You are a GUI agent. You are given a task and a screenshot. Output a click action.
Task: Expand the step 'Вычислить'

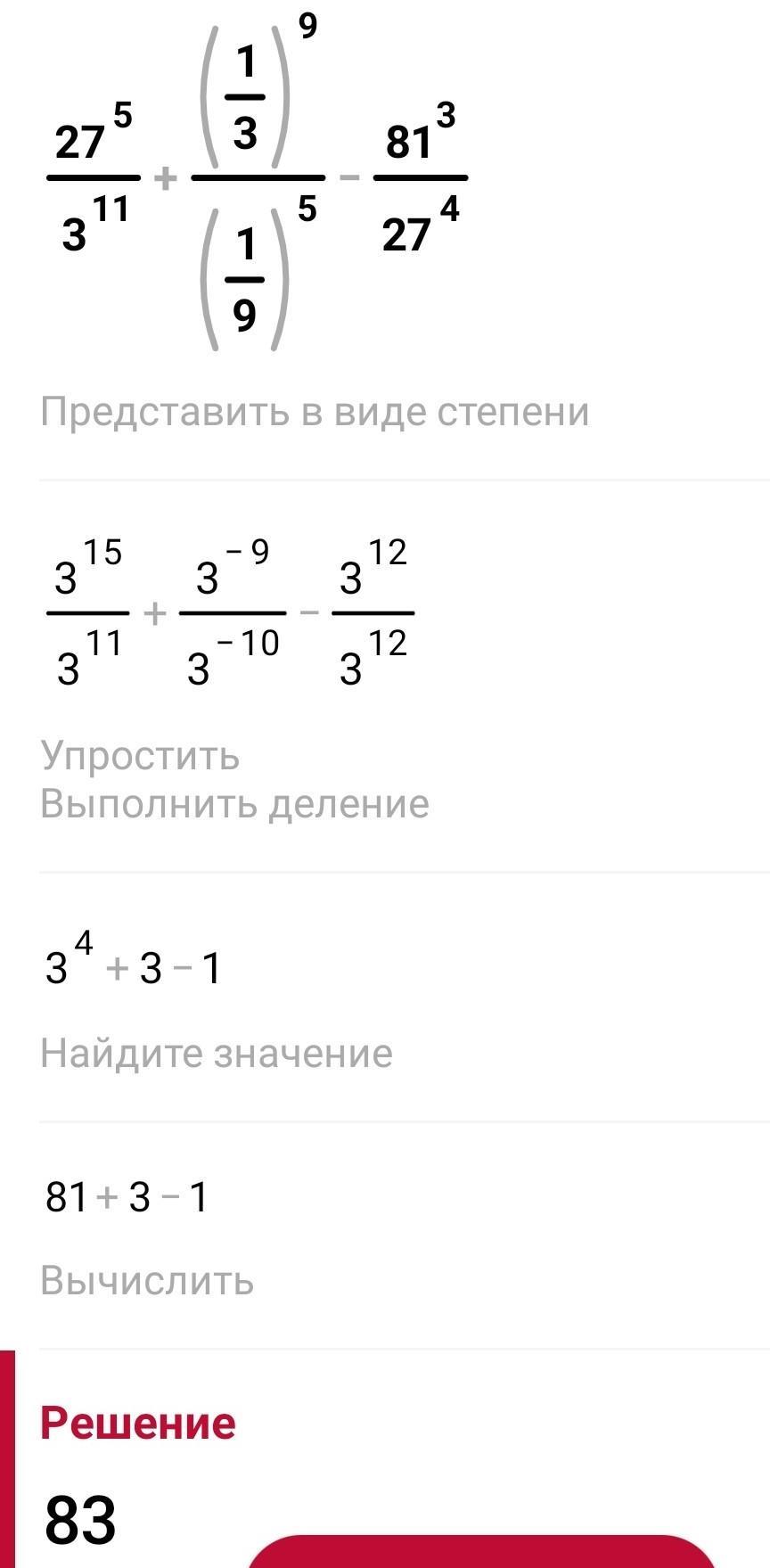[x=147, y=1281]
